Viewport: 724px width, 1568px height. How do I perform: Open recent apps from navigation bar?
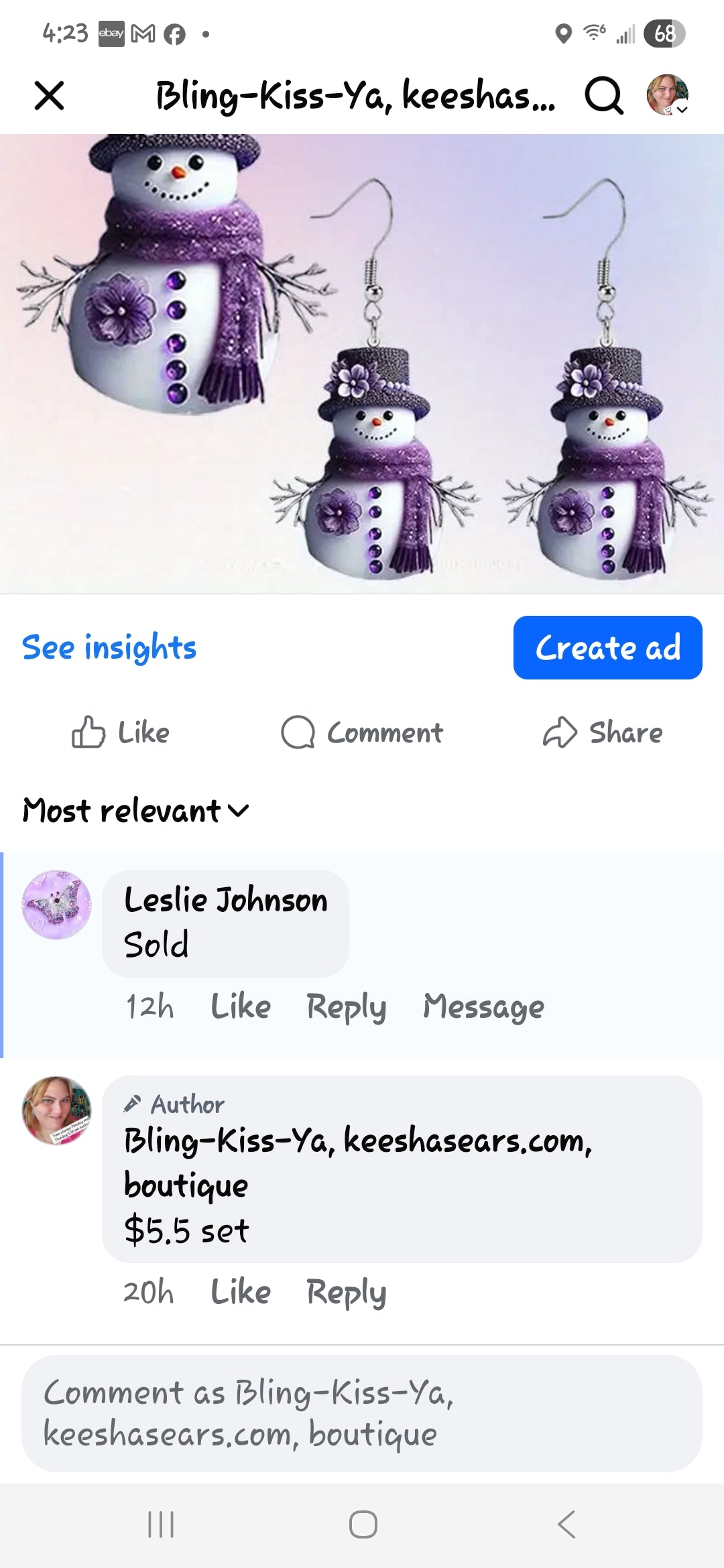click(x=161, y=1524)
